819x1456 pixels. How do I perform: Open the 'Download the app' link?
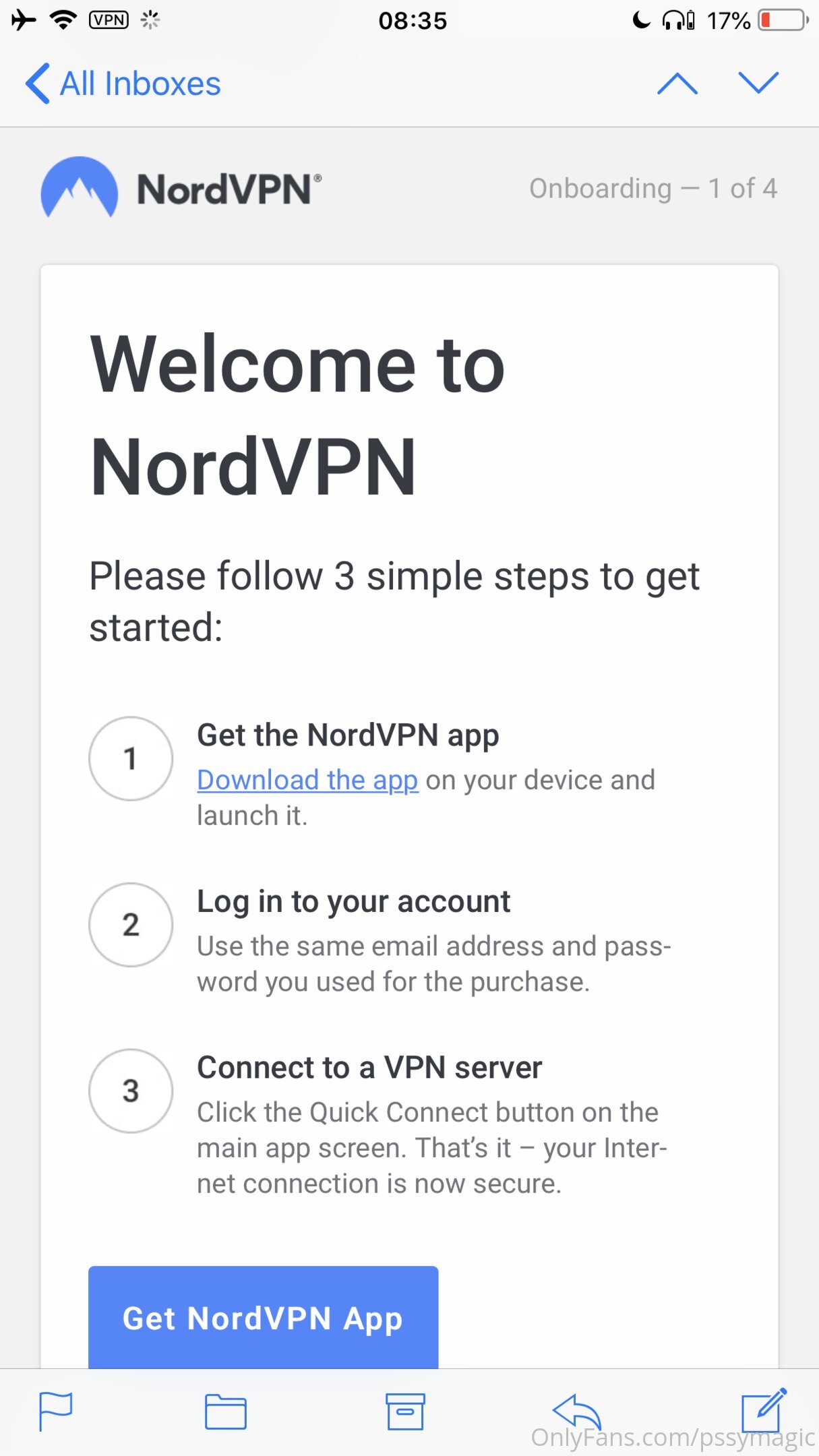(307, 780)
